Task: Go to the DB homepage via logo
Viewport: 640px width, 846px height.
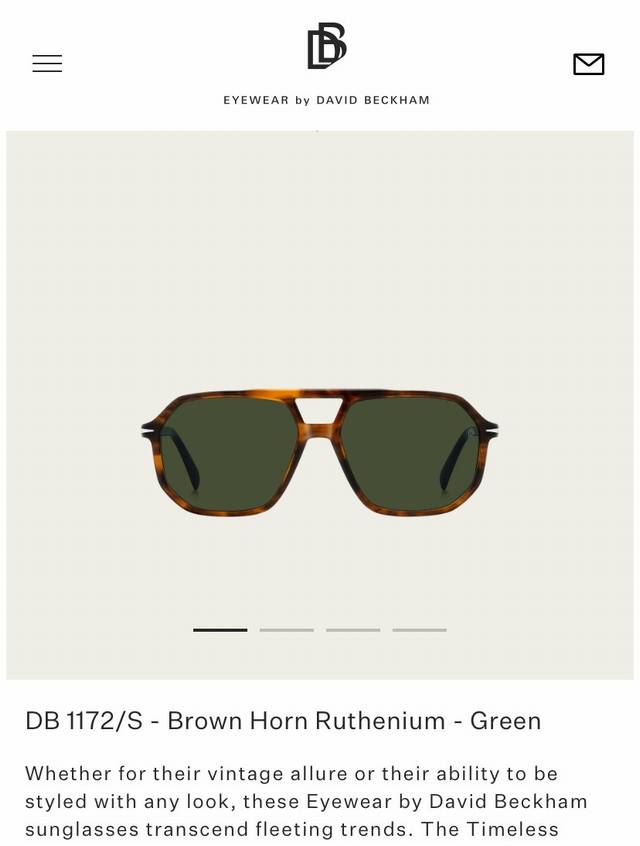Action: (326, 47)
